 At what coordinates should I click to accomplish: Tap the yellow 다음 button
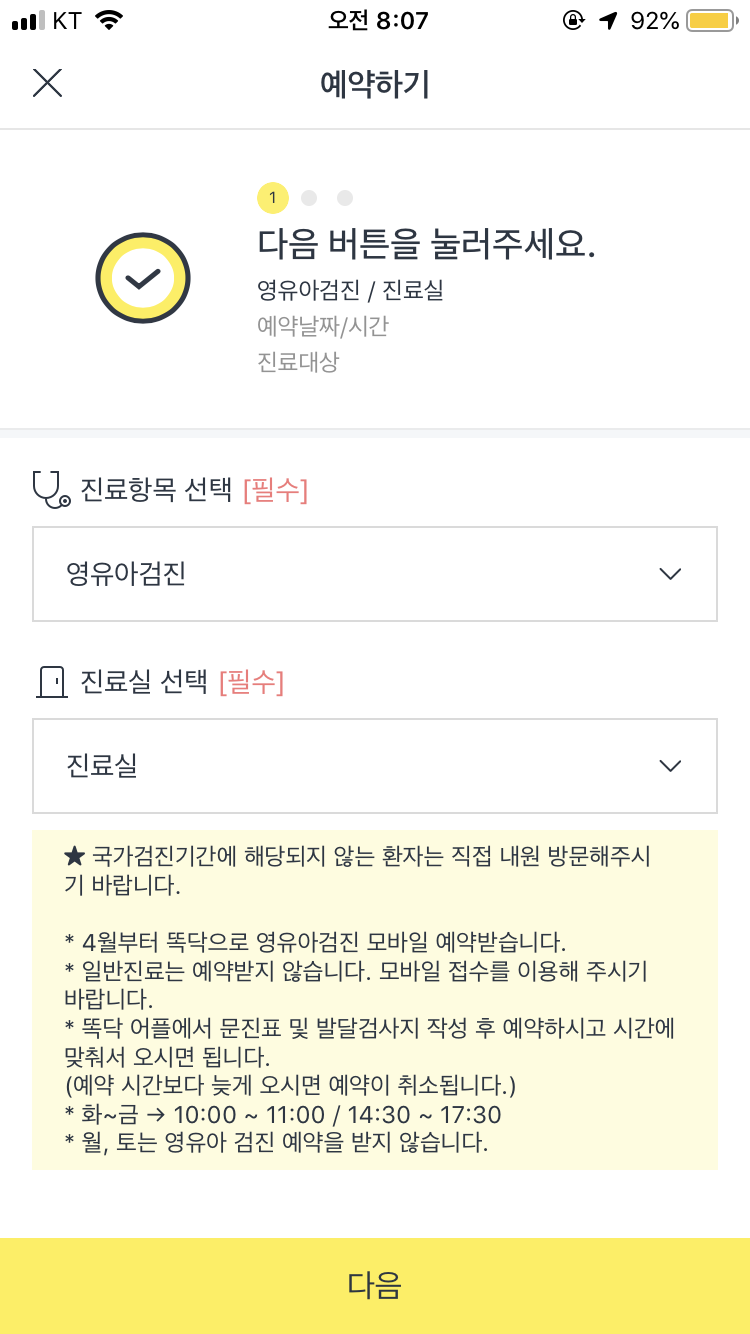[x=375, y=1285]
